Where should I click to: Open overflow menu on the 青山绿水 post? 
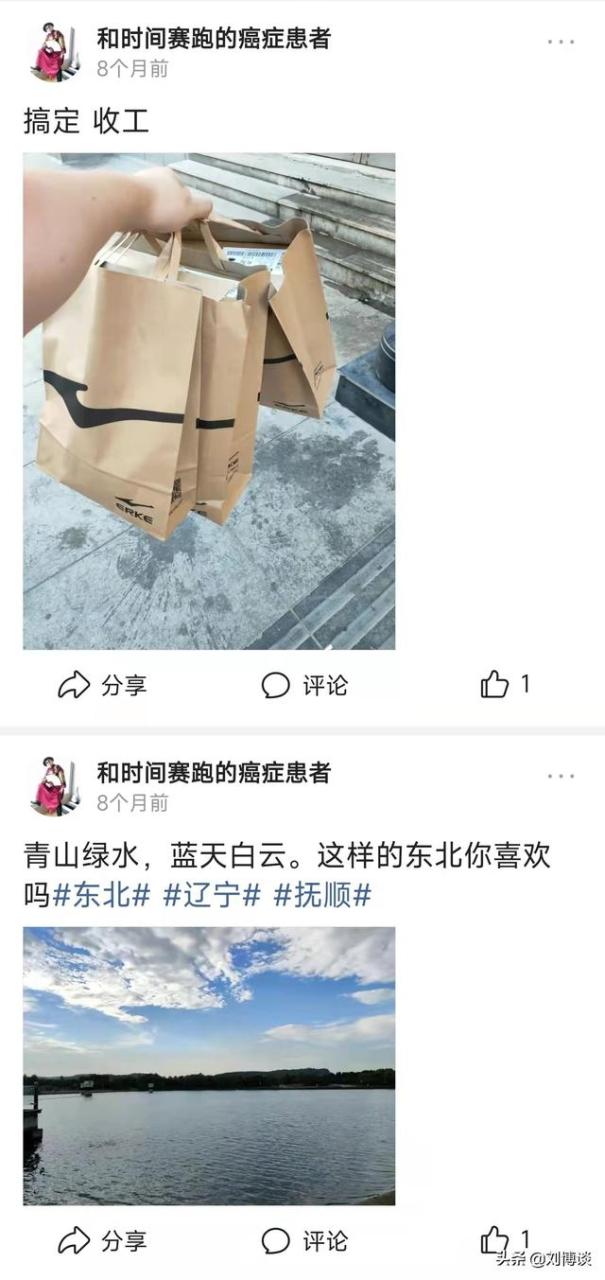(x=561, y=776)
